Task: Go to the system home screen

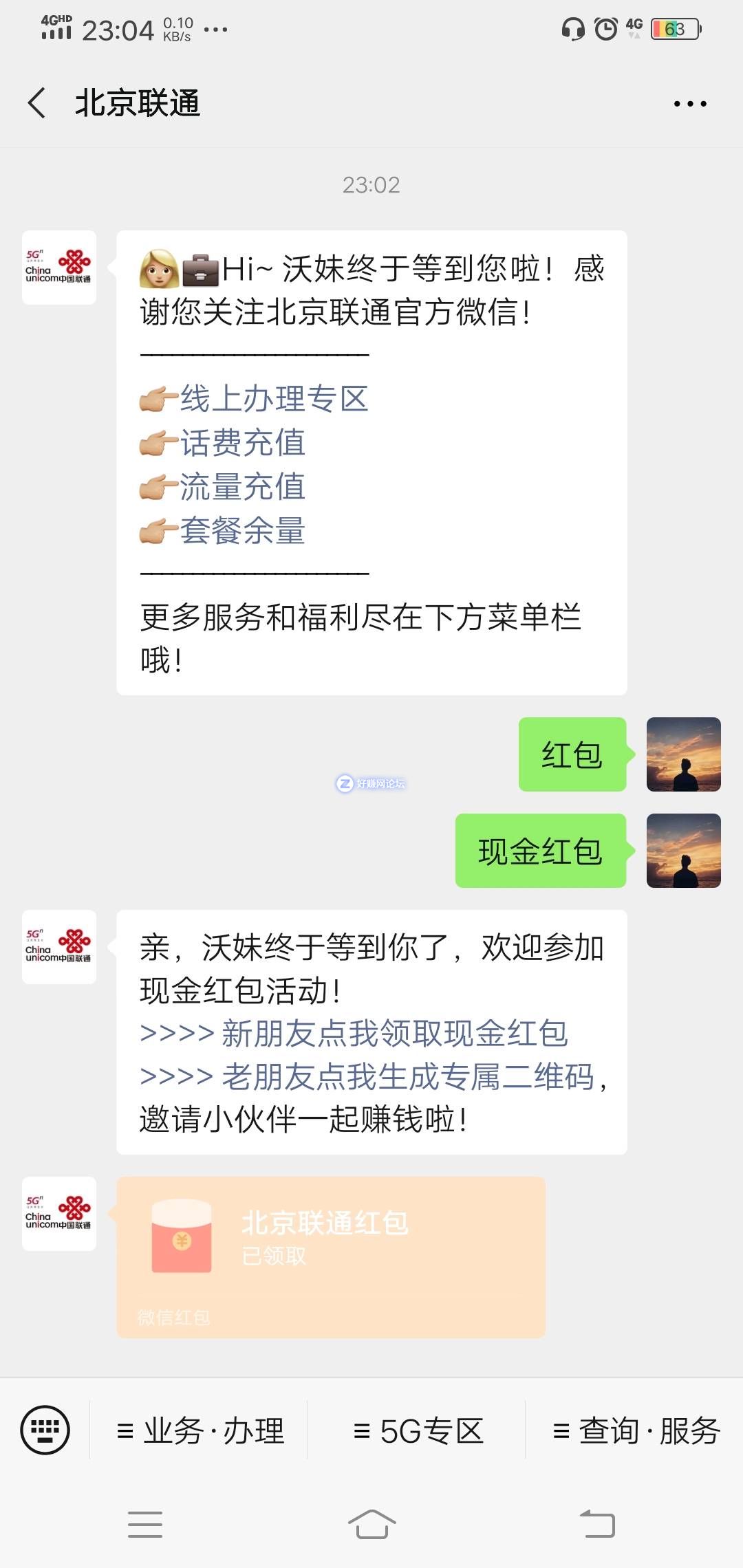Action: tap(371, 1524)
